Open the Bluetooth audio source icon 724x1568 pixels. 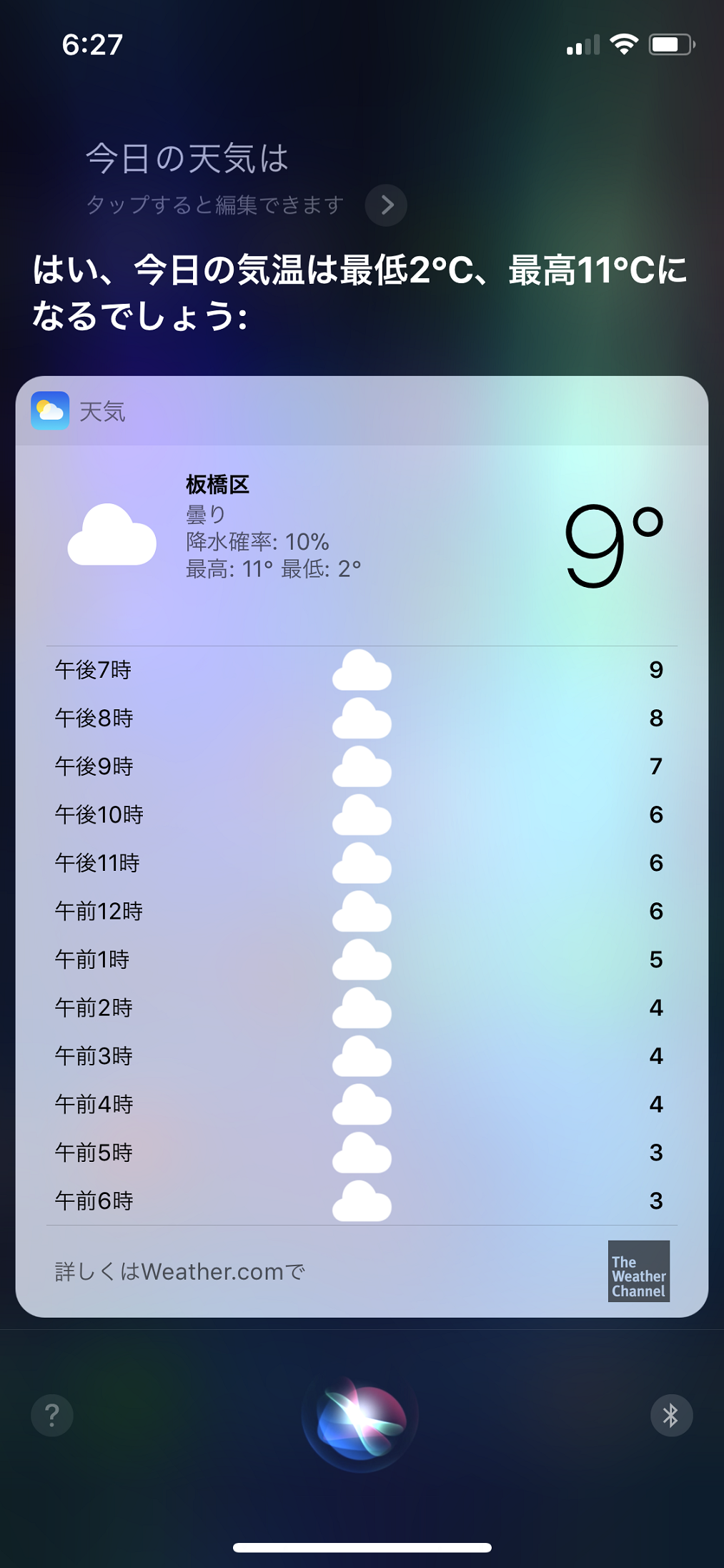[671, 1415]
